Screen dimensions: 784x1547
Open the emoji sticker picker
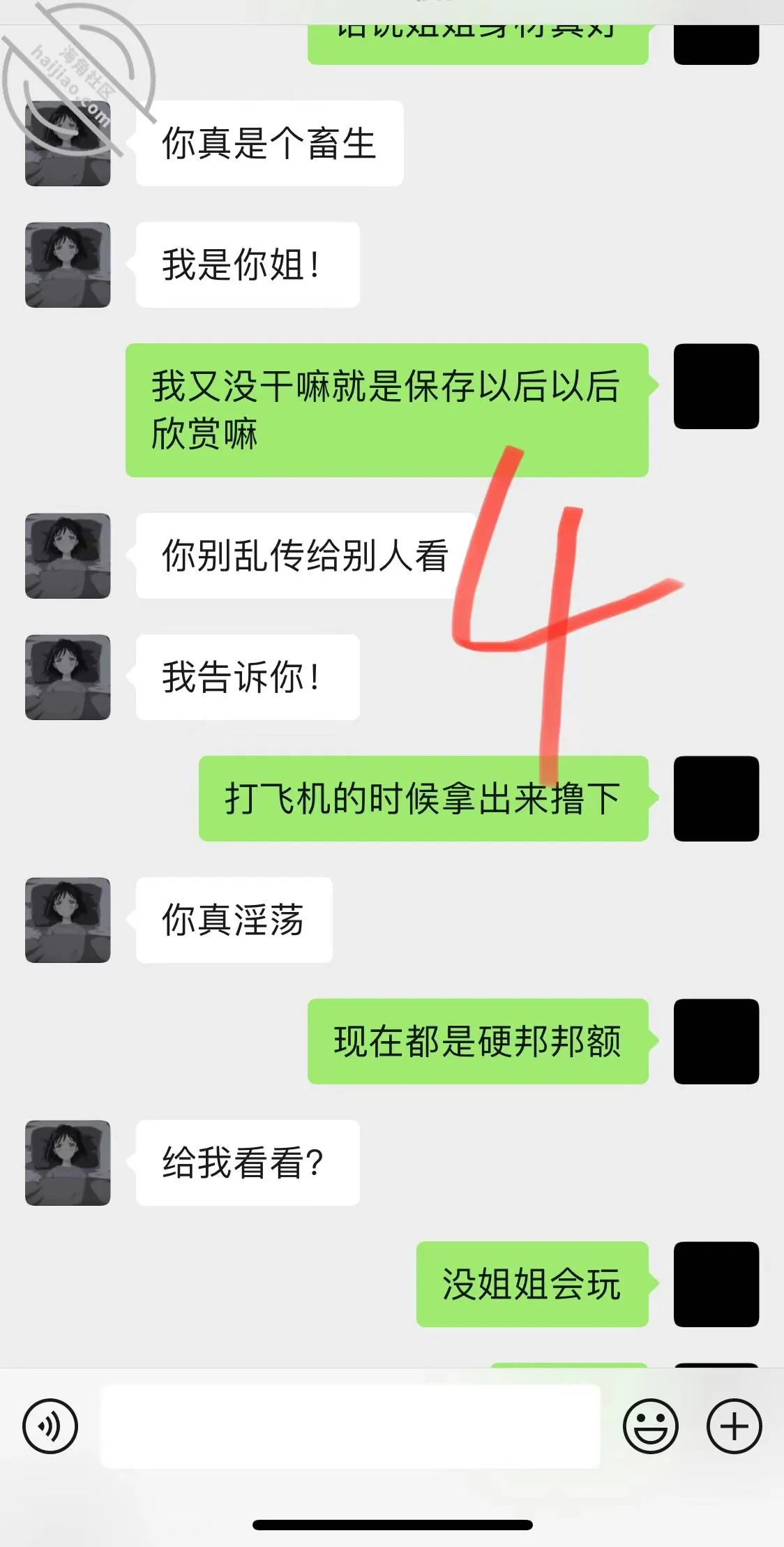[650, 1426]
